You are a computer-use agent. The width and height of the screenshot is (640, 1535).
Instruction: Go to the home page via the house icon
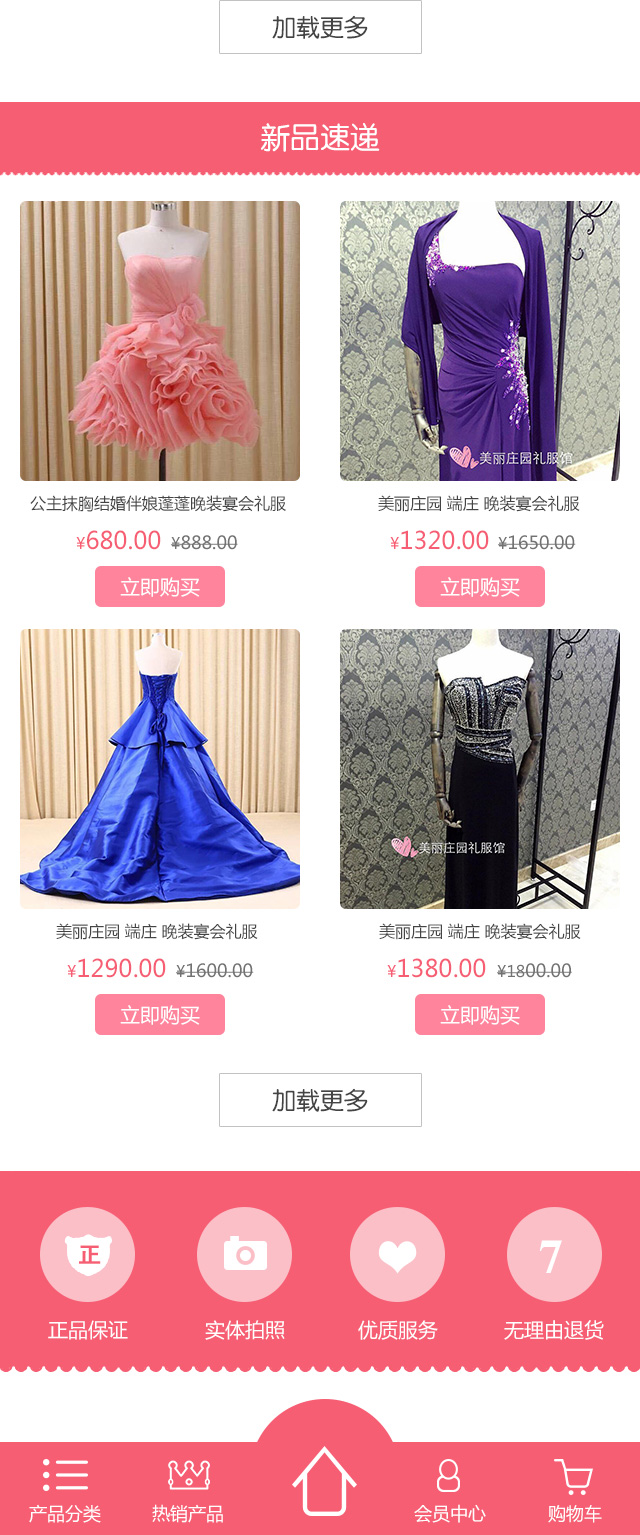pos(323,1480)
